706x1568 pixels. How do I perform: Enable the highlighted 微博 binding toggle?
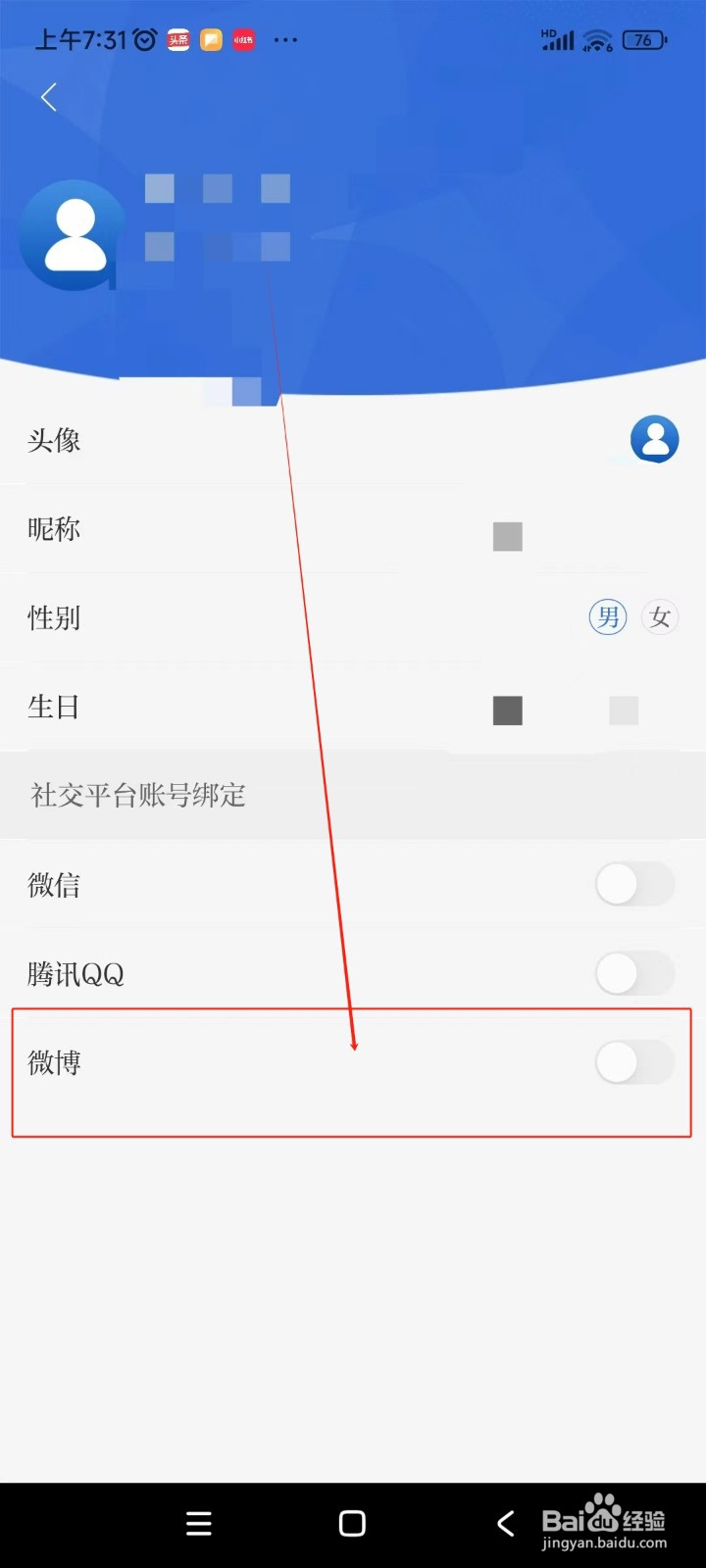point(633,1063)
